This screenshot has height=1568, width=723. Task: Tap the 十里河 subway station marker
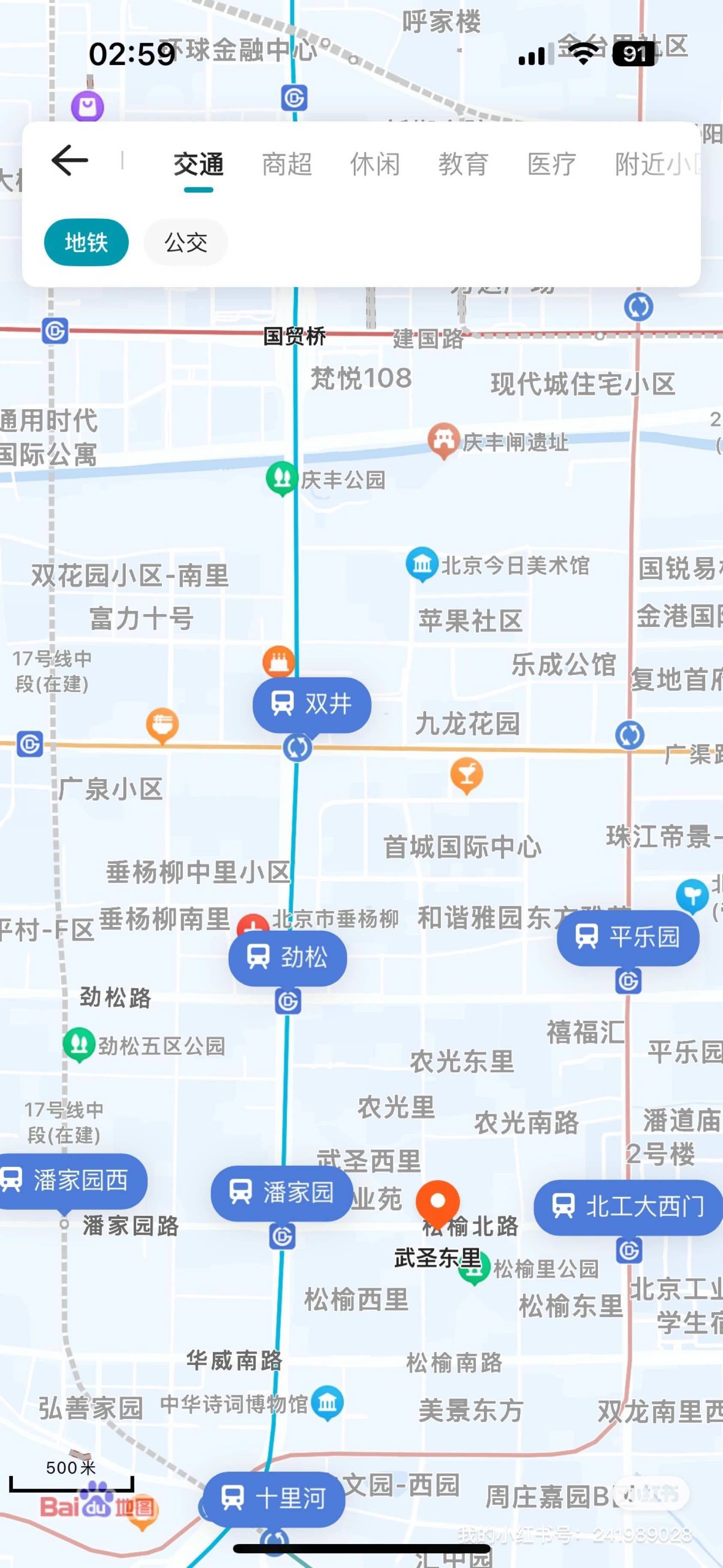click(x=274, y=1498)
